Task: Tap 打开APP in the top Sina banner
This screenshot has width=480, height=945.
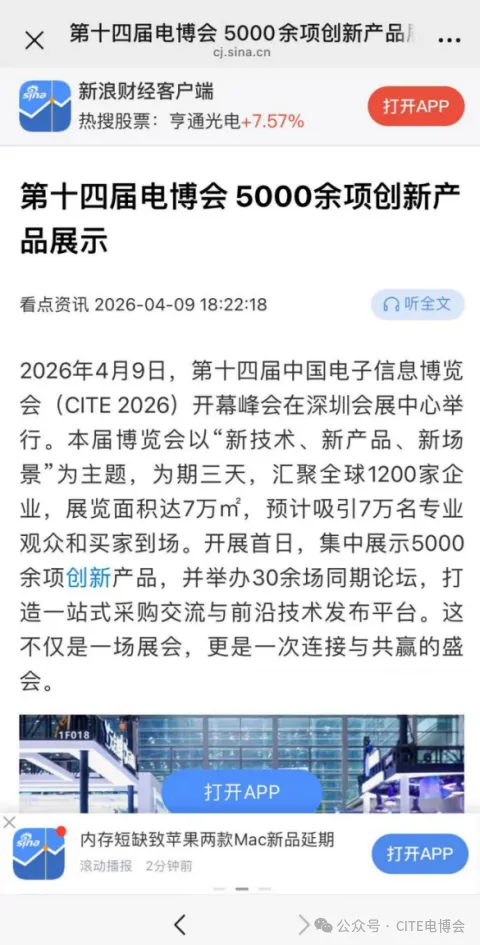Action: (x=416, y=106)
